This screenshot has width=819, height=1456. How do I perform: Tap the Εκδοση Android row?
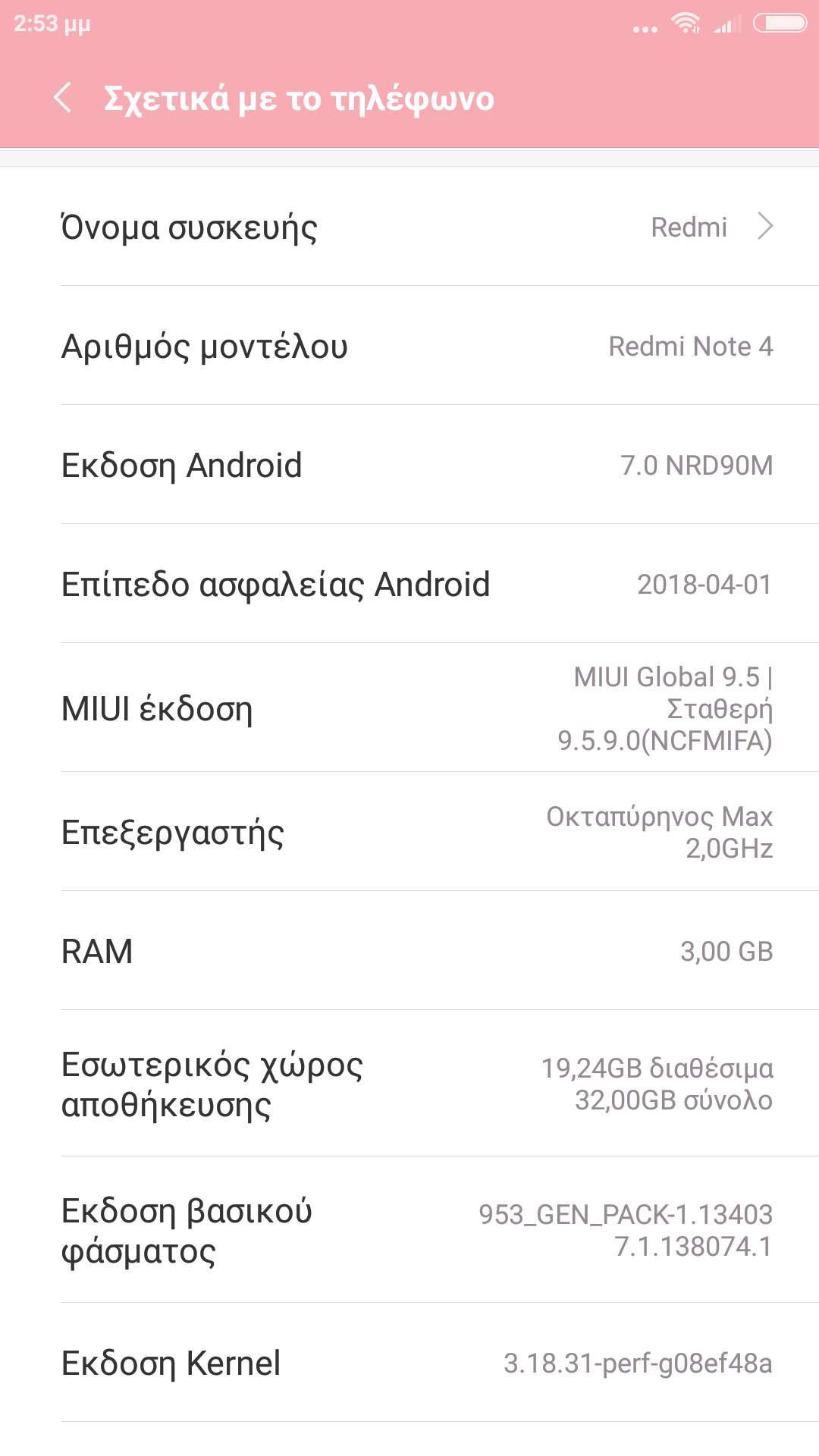click(x=409, y=465)
